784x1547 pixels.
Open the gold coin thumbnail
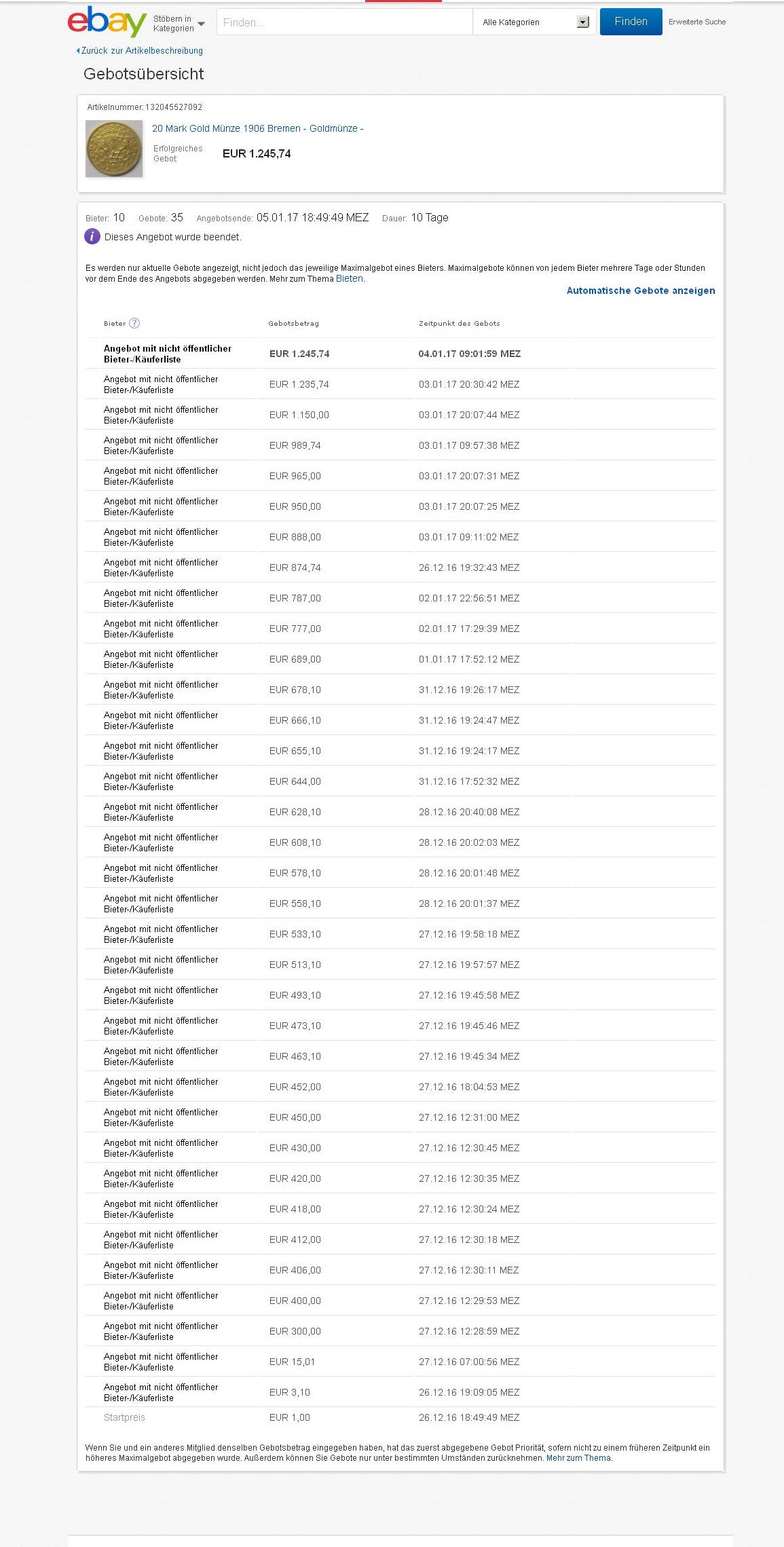point(114,149)
